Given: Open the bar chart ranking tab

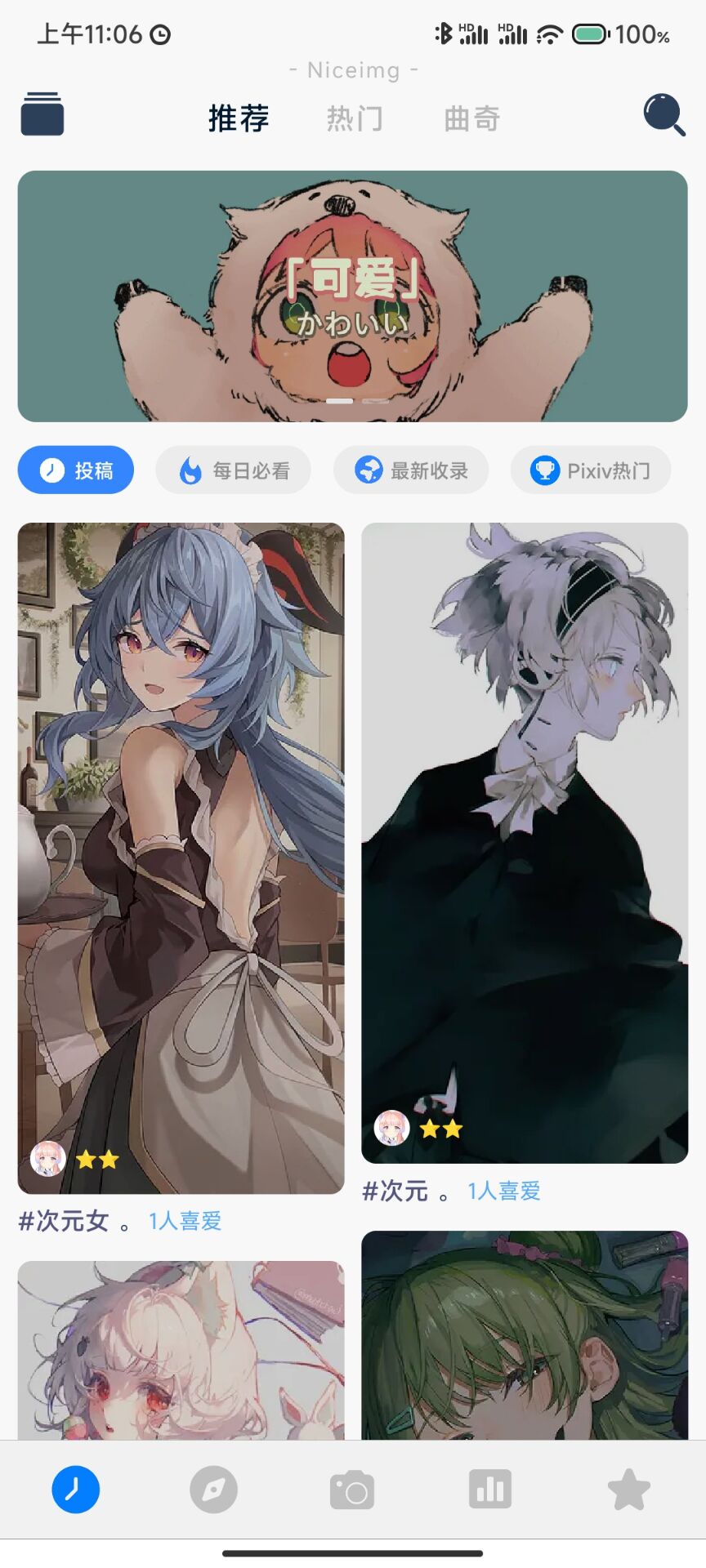Looking at the screenshot, I should pyautogui.click(x=490, y=1490).
